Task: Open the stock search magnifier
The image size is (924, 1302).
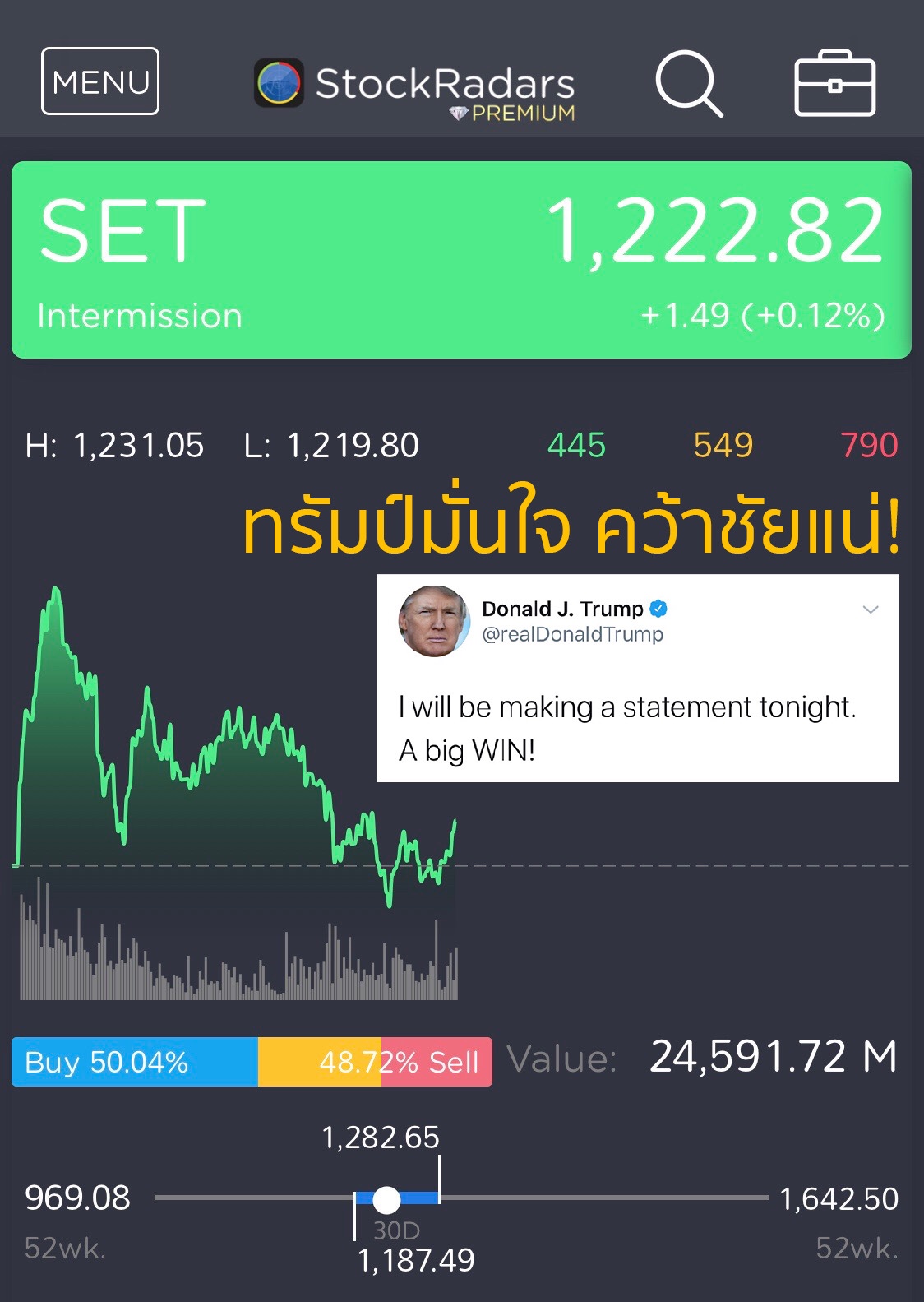Action: (688, 82)
